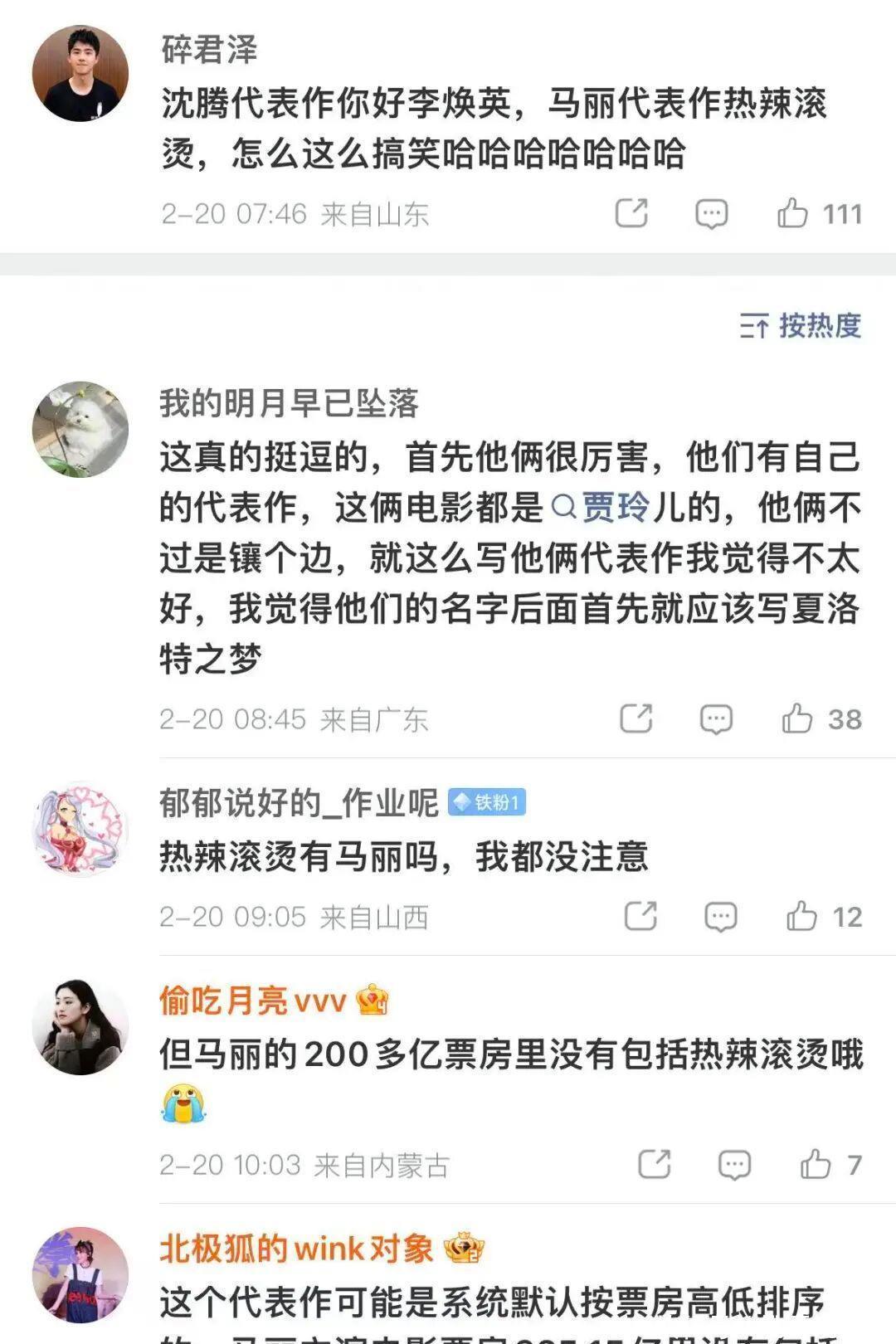The height and width of the screenshot is (1344, 896).
Task: Reply to 我的明月早已坠落's comment
Action: (x=716, y=718)
